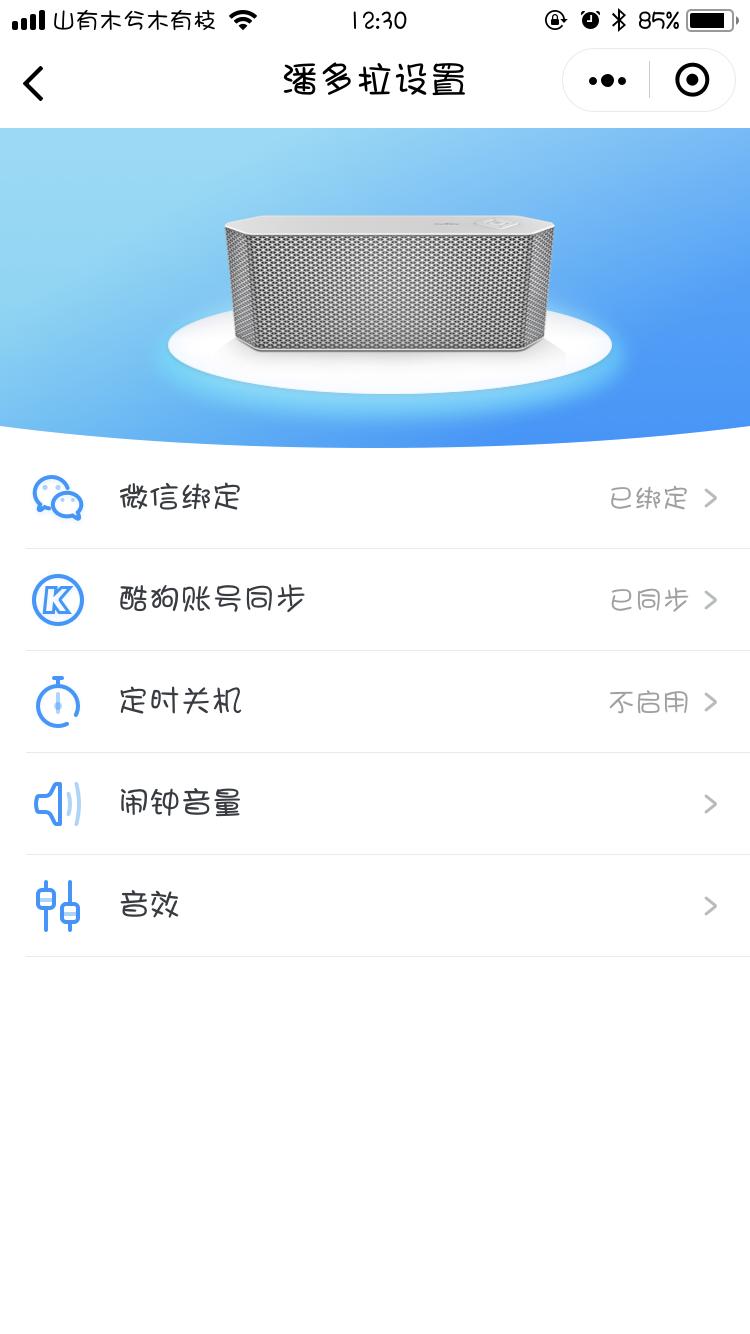Click the timer icon next to 定时关机
Viewport: 750px width, 1334px height.
point(57,701)
